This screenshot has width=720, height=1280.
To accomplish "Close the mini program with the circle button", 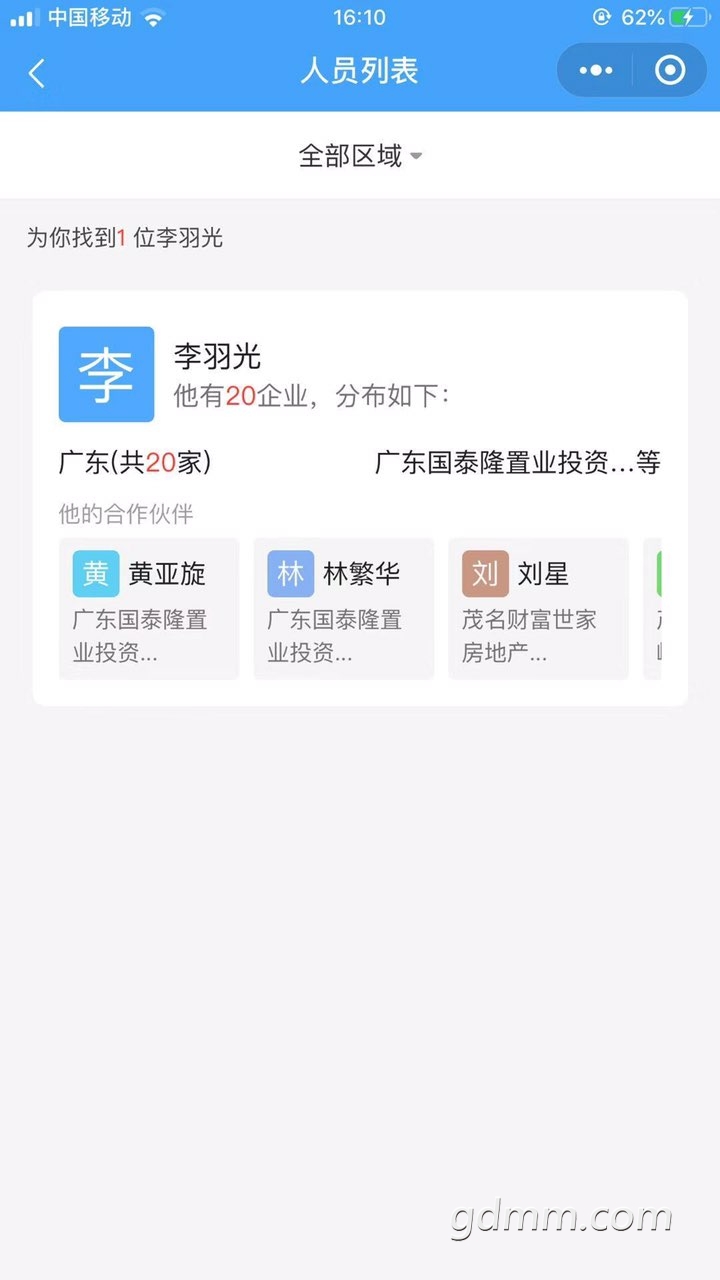I will coord(669,71).
